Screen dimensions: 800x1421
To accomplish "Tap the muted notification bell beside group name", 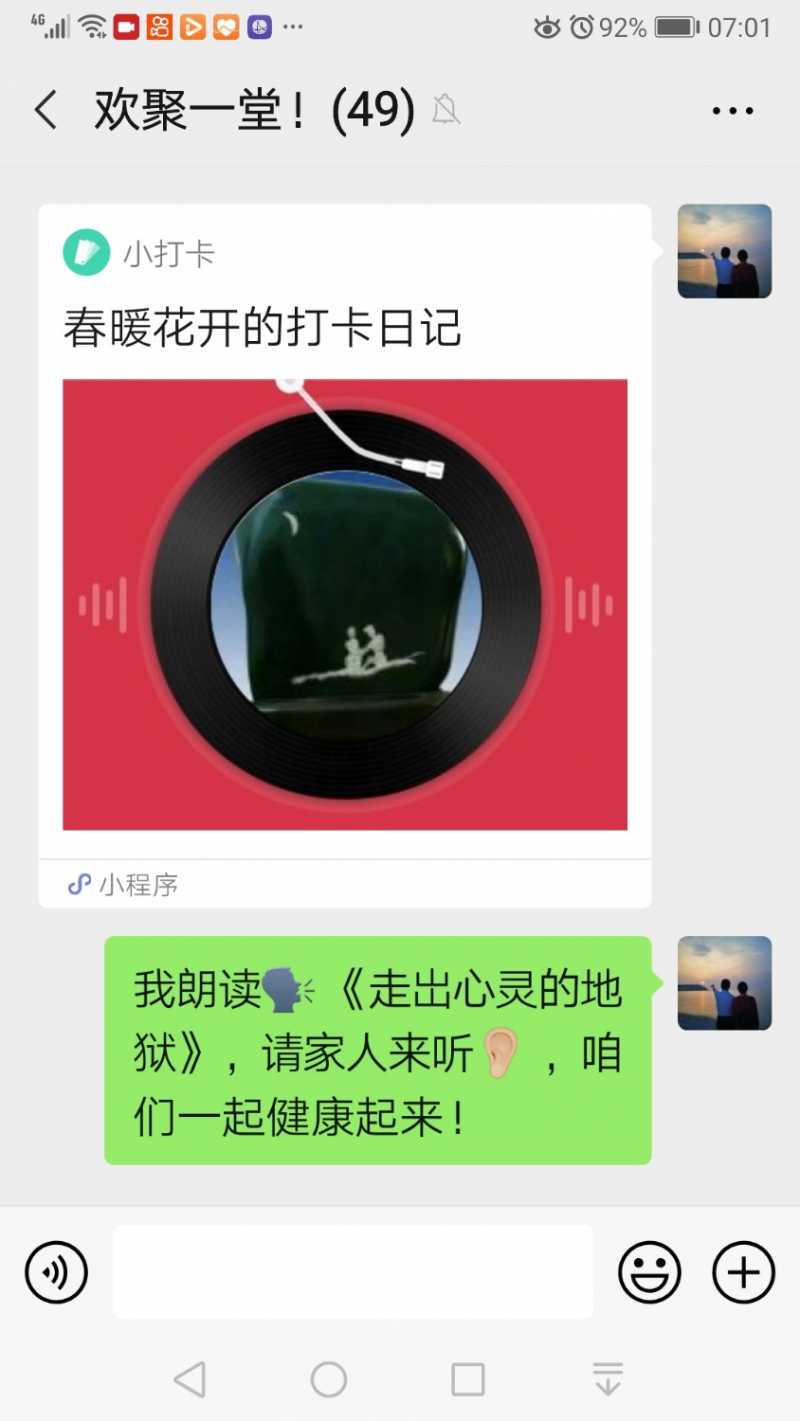I will coord(446,110).
